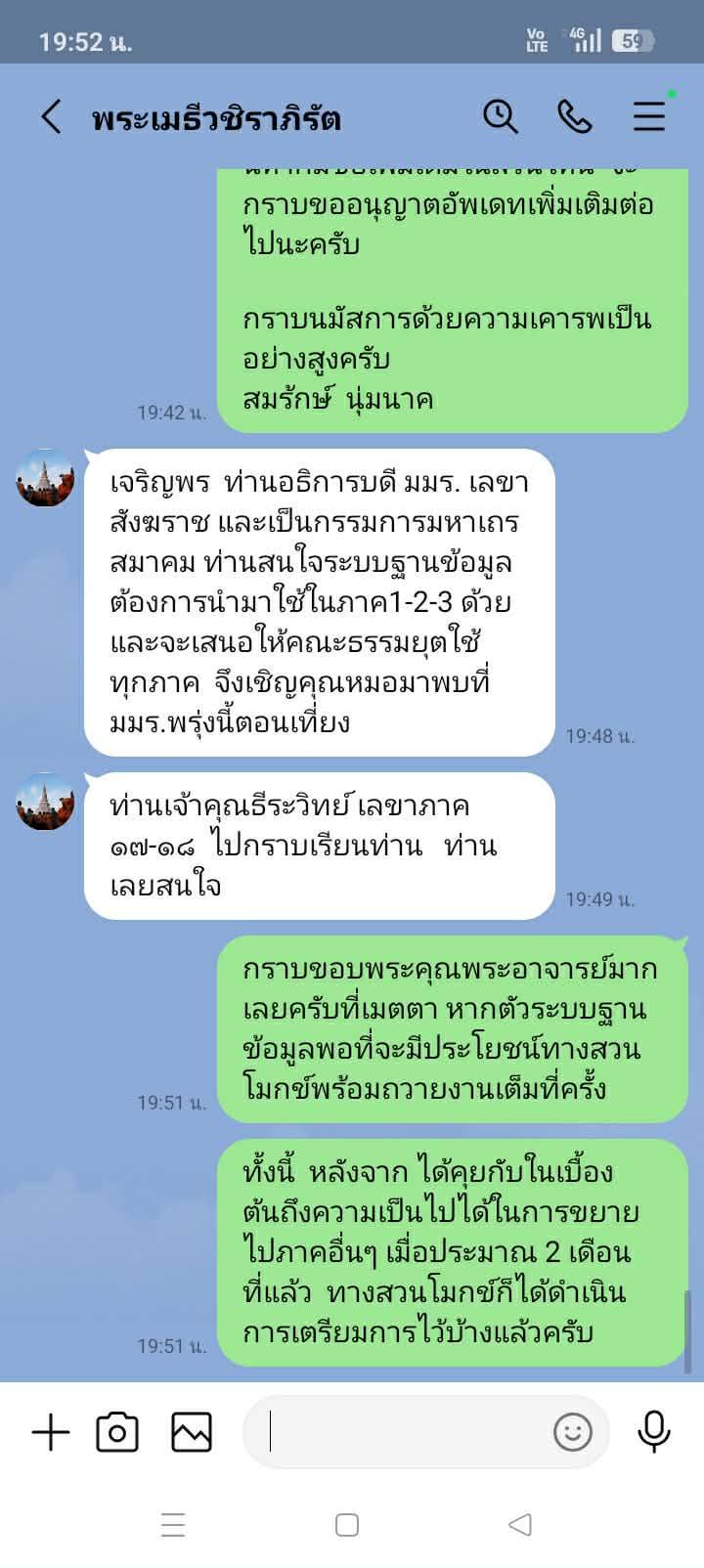704x1568 pixels.
Task: Open the chat options menu
Action: point(648,116)
